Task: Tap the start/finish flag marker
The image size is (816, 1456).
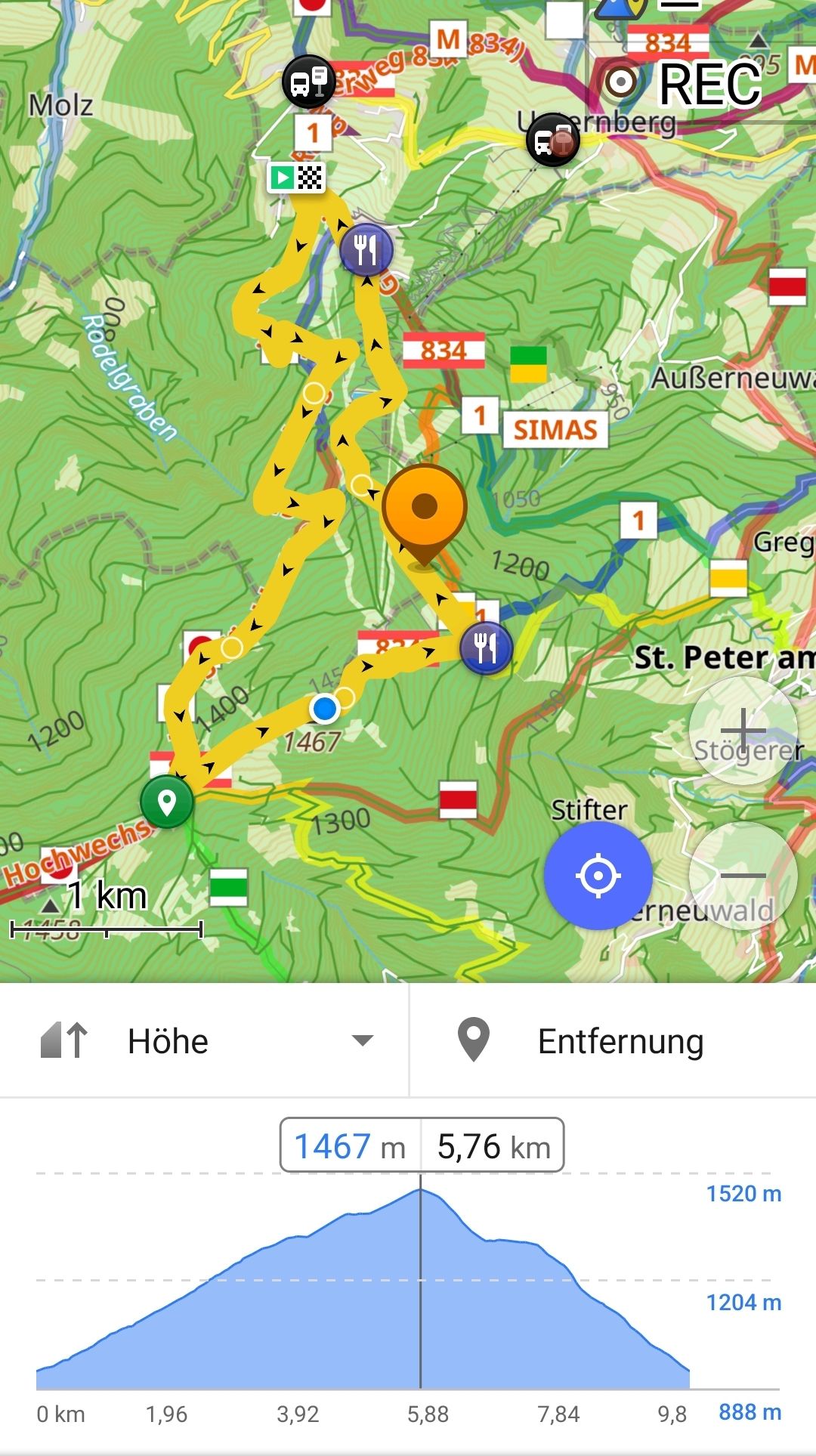Action: [296, 178]
